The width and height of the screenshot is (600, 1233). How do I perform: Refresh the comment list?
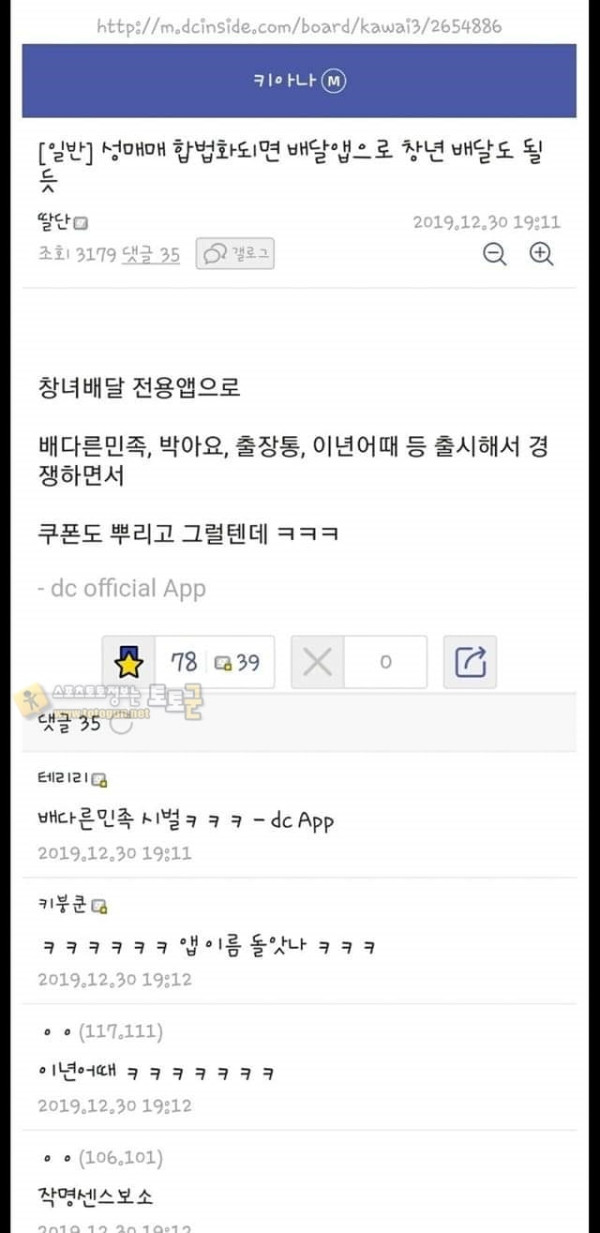pyautogui.click(x=120, y=724)
